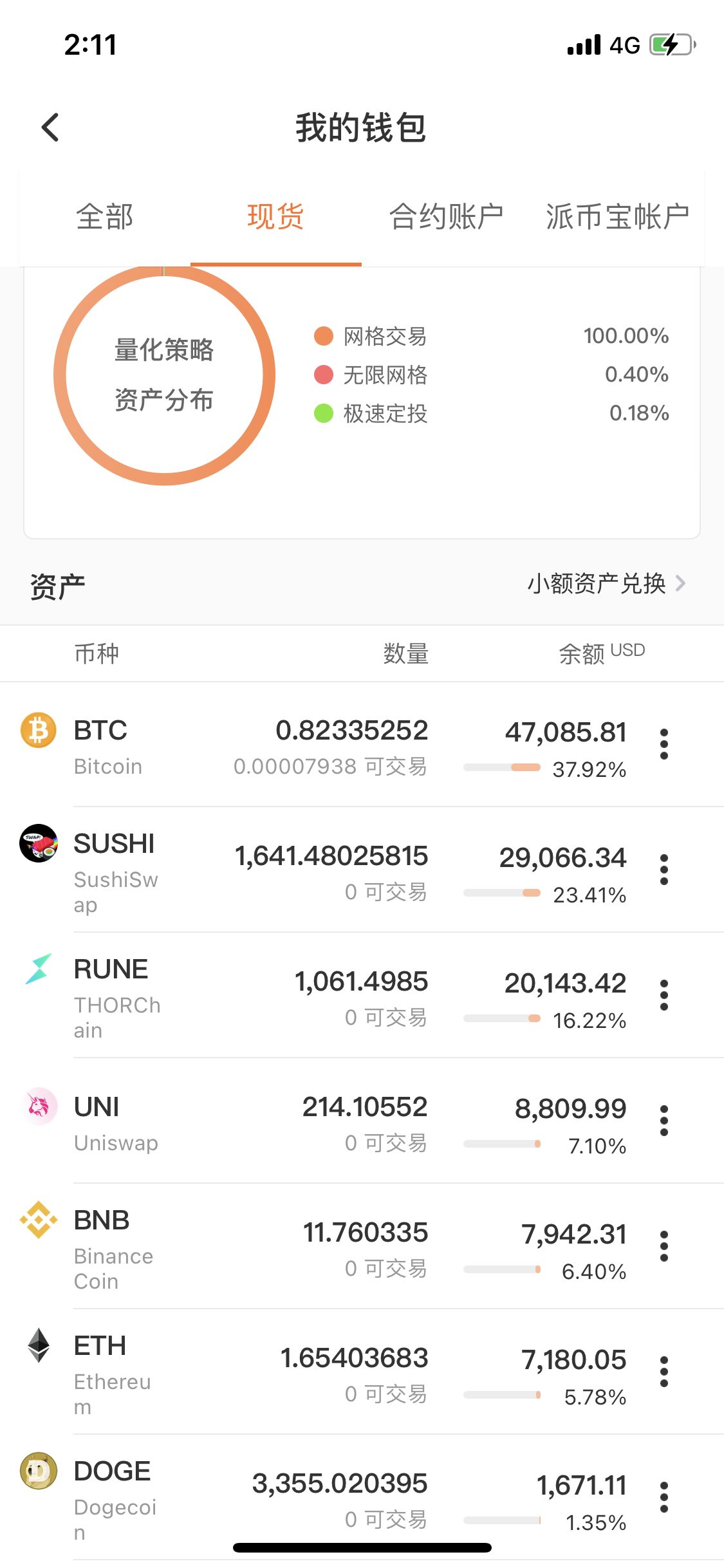The width and height of the screenshot is (724, 1568).
Task: Click BTC's 37.92% progress bar
Action: pyautogui.click(x=501, y=767)
